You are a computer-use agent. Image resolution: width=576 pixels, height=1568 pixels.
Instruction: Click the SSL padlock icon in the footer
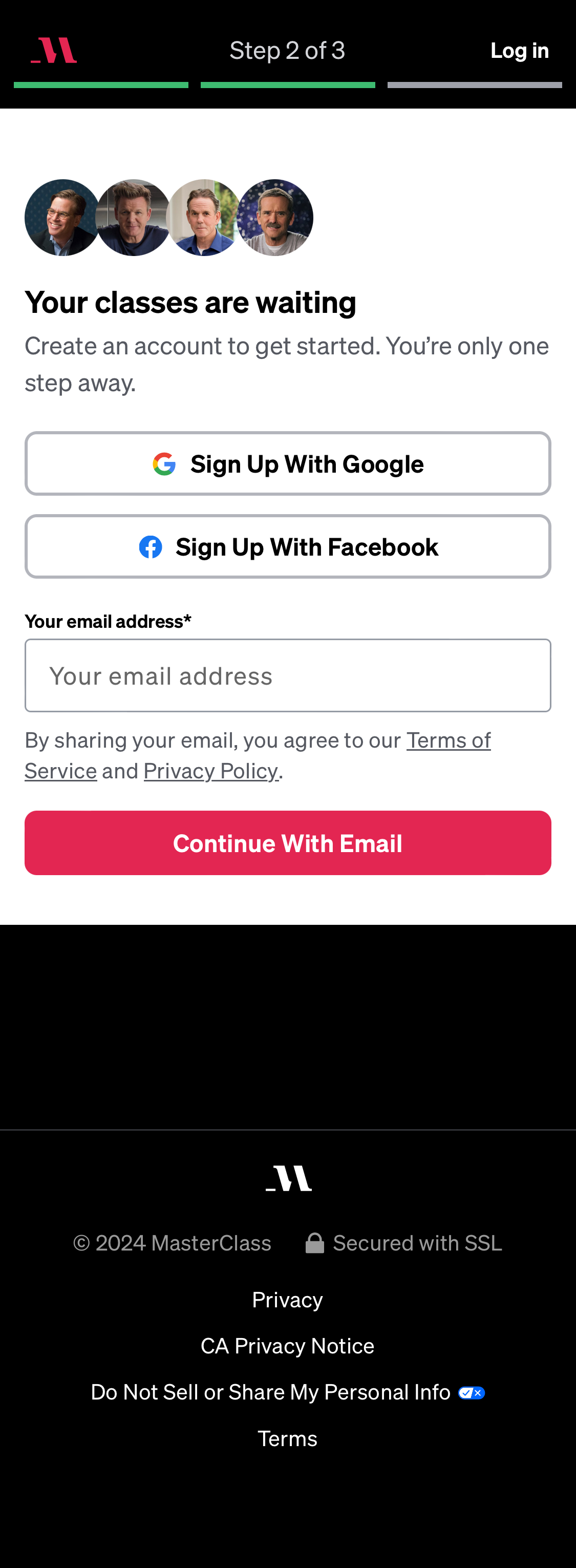(x=315, y=1242)
